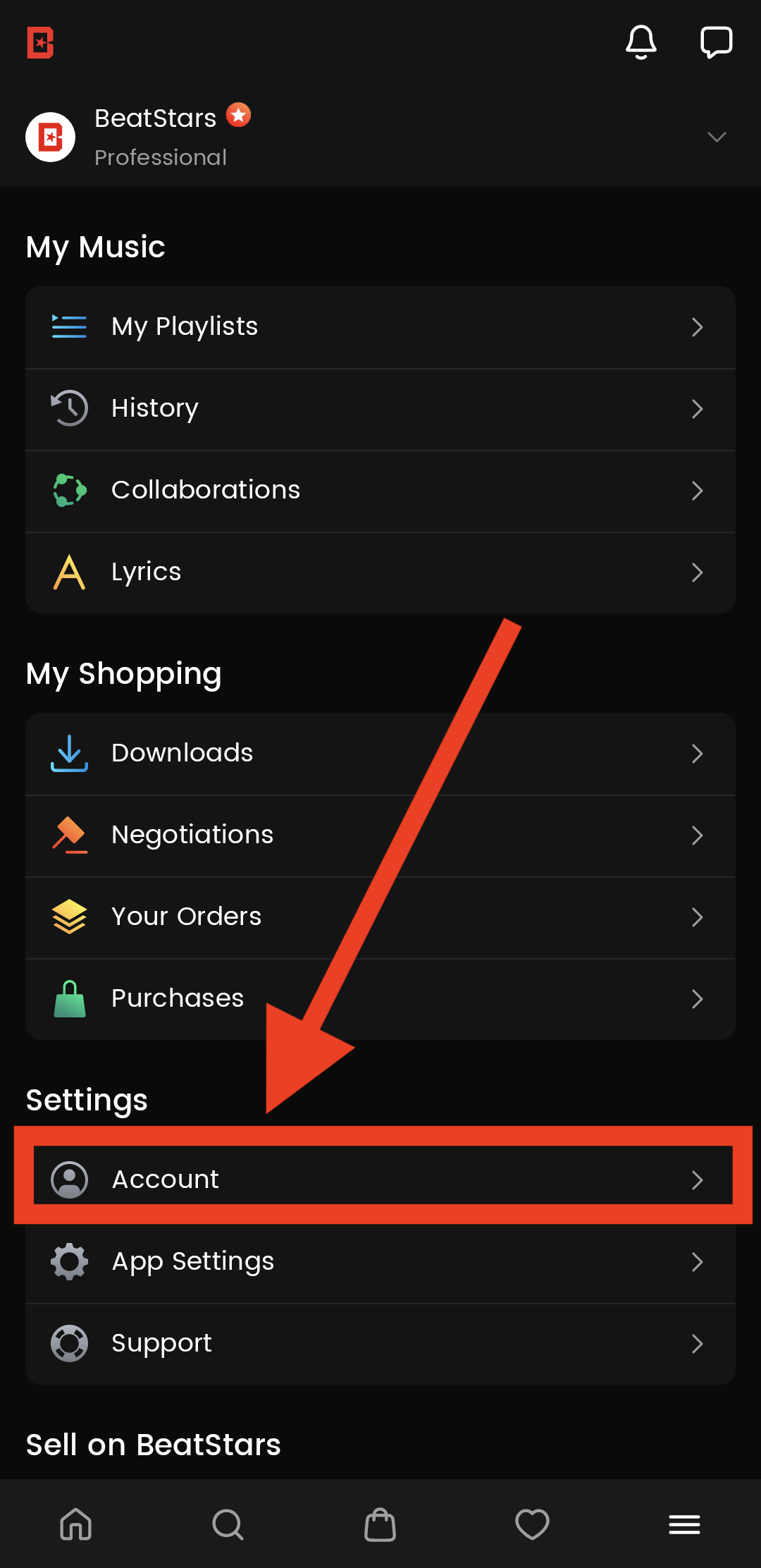This screenshot has width=761, height=1568.
Task: Switch to the Search tab
Action: click(x=228, y=1524)
